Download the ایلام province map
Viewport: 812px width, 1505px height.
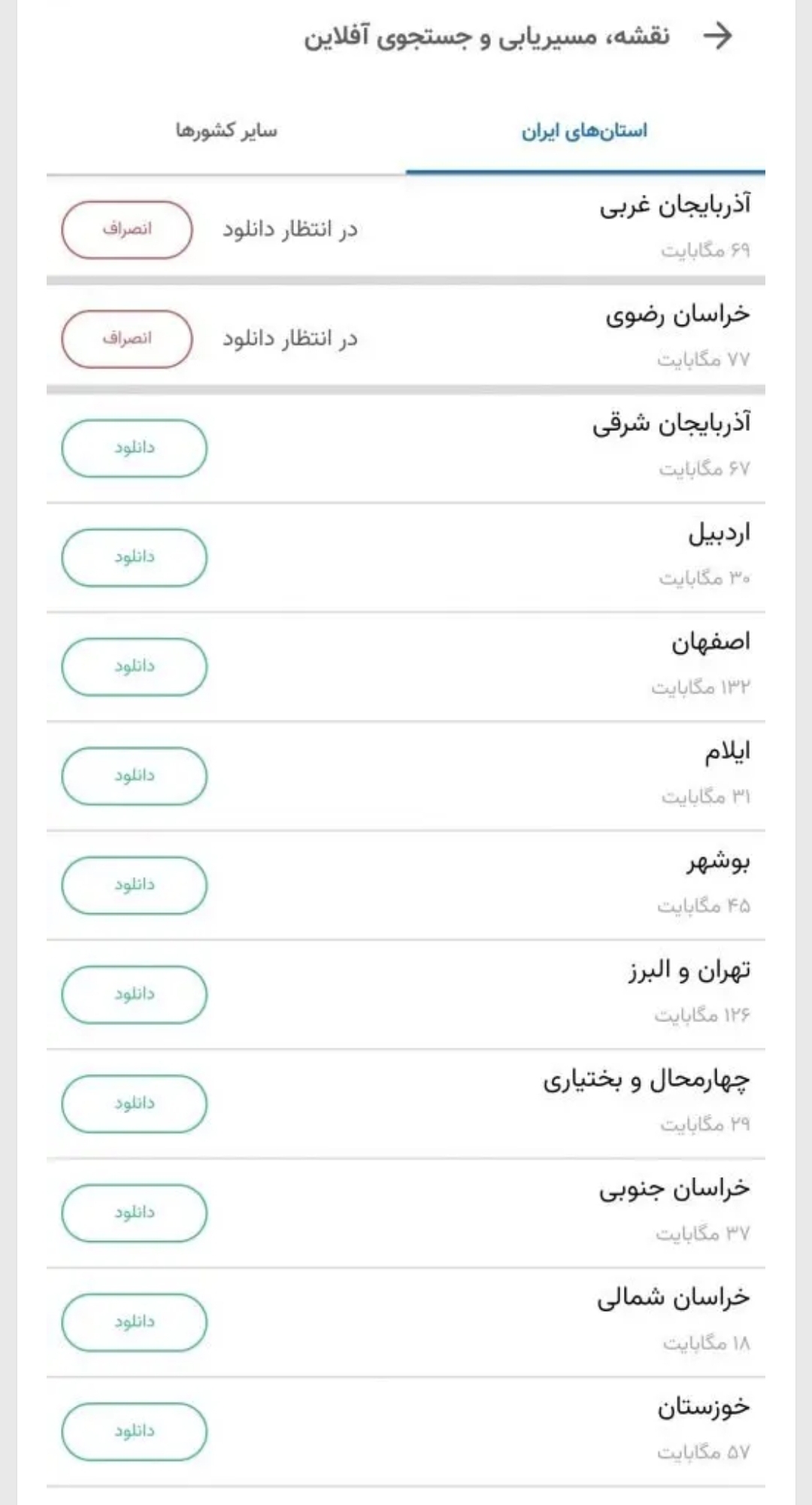134,775
